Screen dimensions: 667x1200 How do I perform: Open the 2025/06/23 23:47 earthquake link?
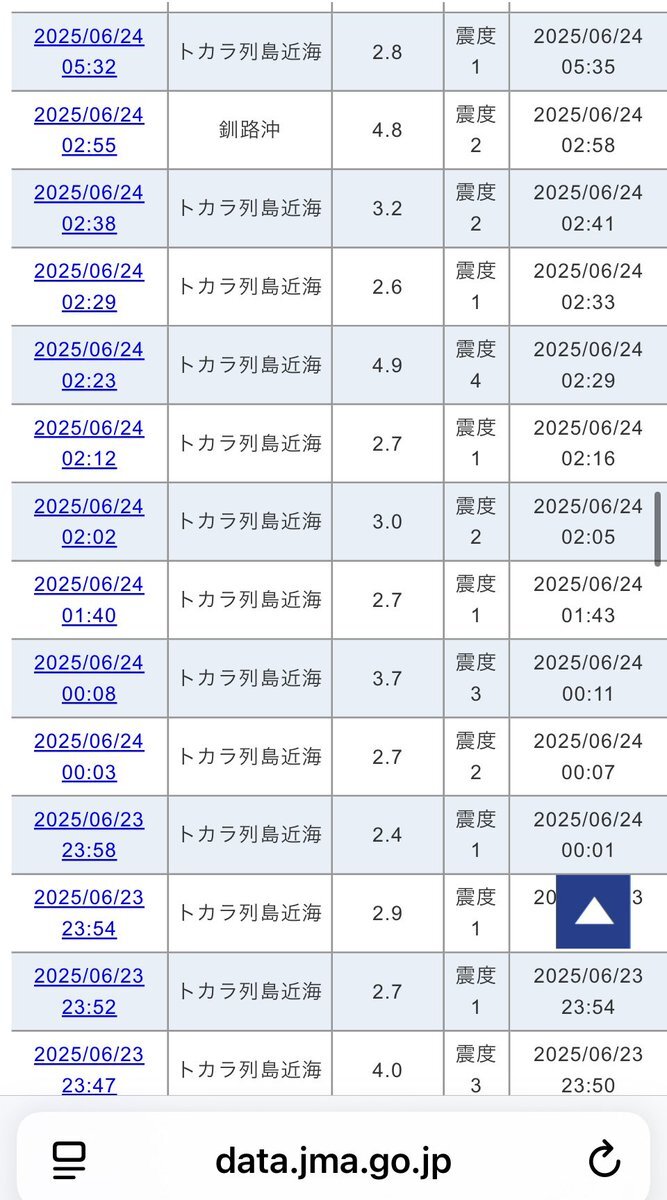[89, 1069]
